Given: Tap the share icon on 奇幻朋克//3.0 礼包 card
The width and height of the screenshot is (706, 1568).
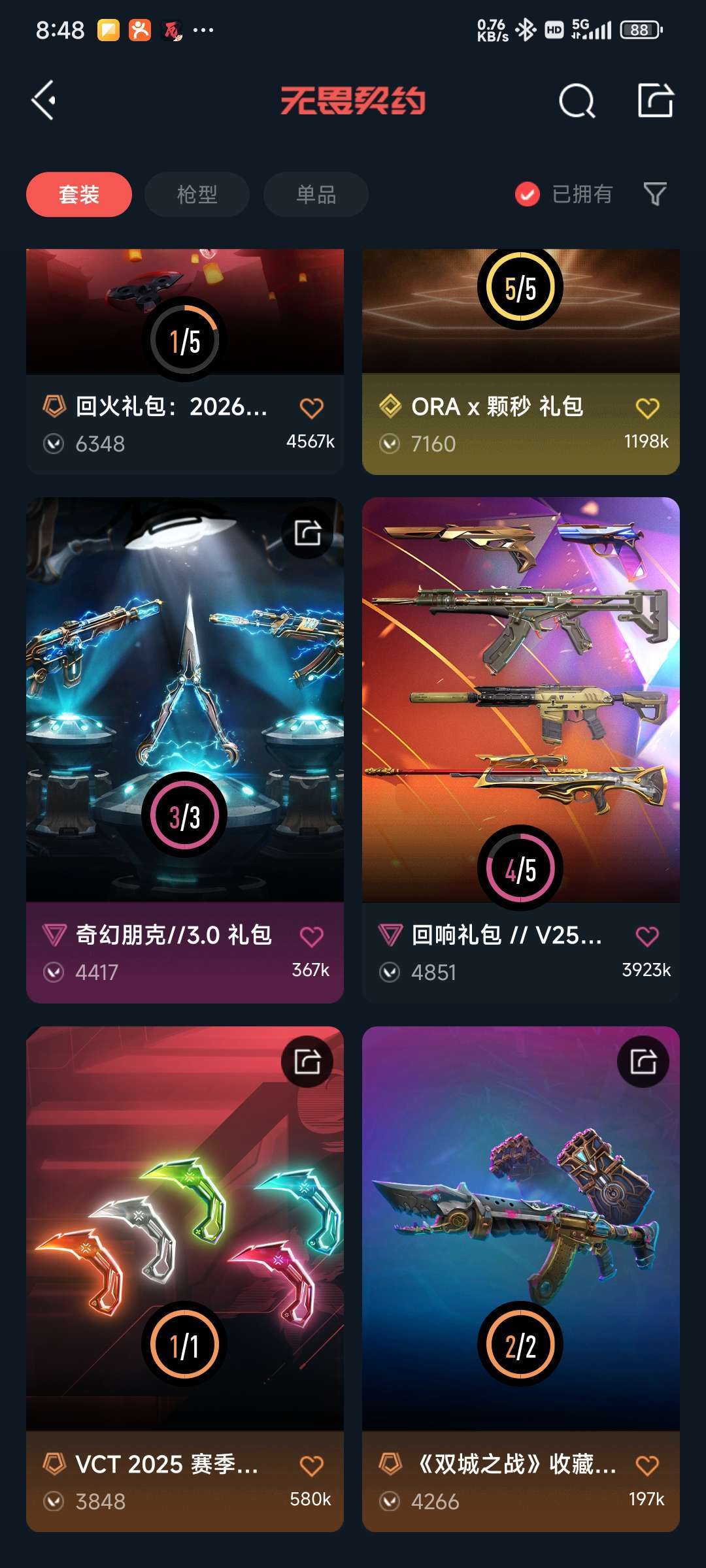Looking at the screenshot, I should (x=307, y=534).
